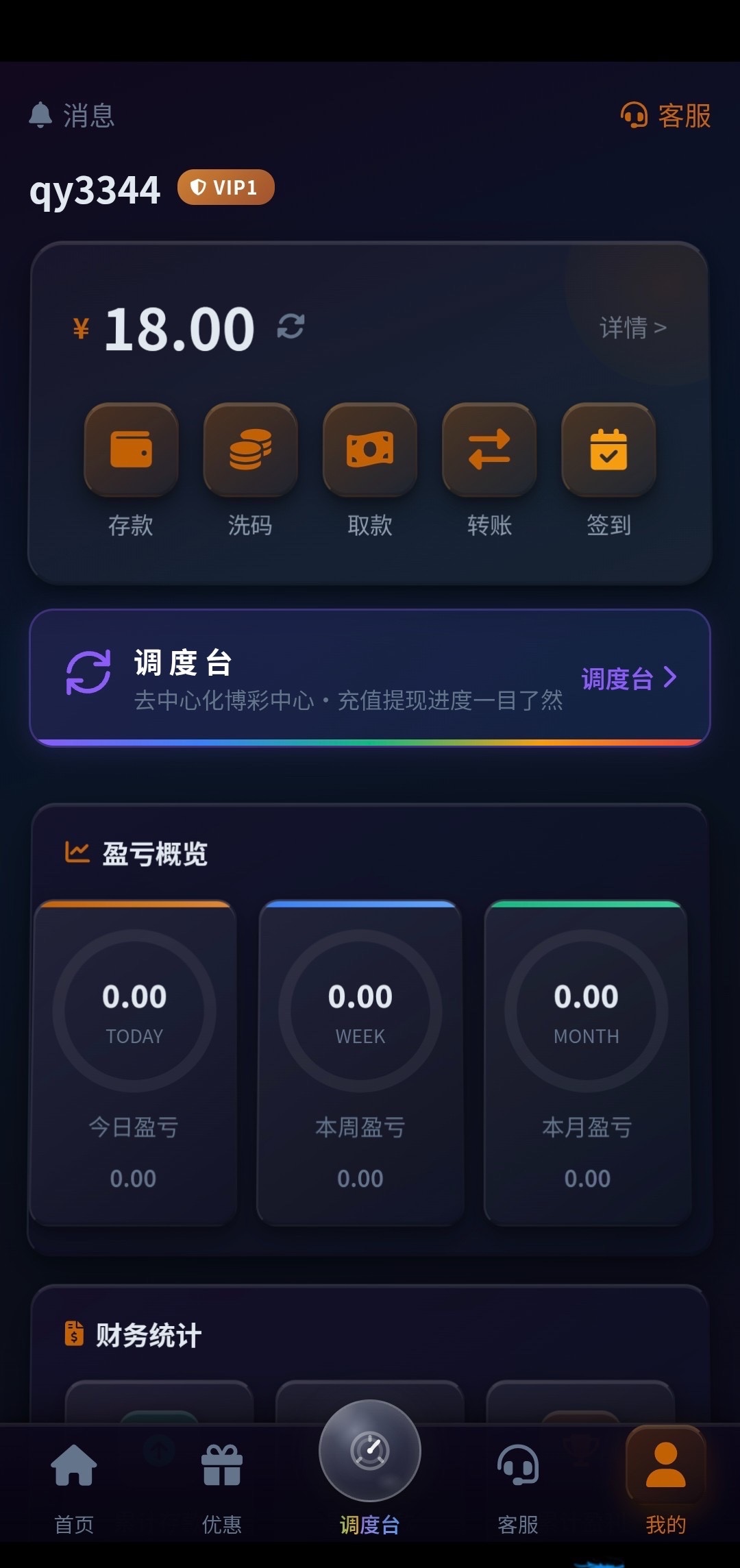Screen dimensions: 740x1568
Task: Contact 客服 support at the top right
Action: [665, 115]
